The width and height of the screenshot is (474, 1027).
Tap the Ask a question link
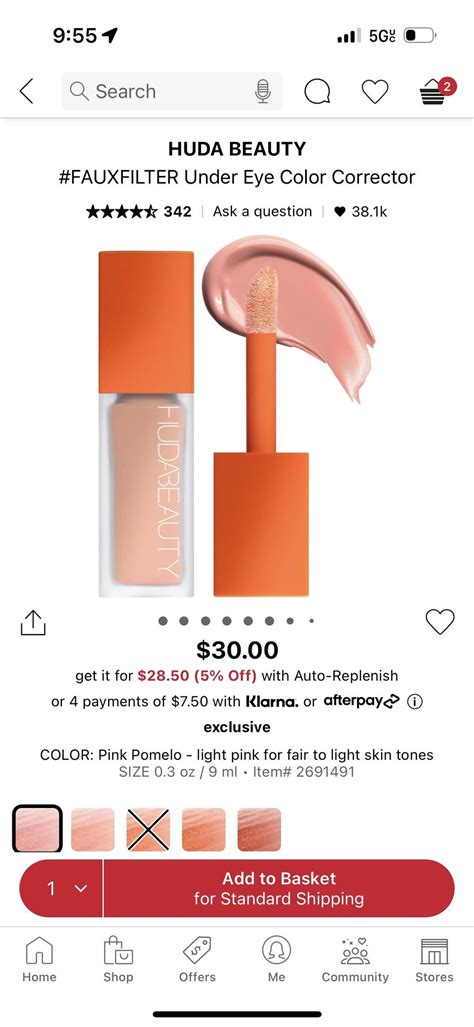click(x=262, y=212)
